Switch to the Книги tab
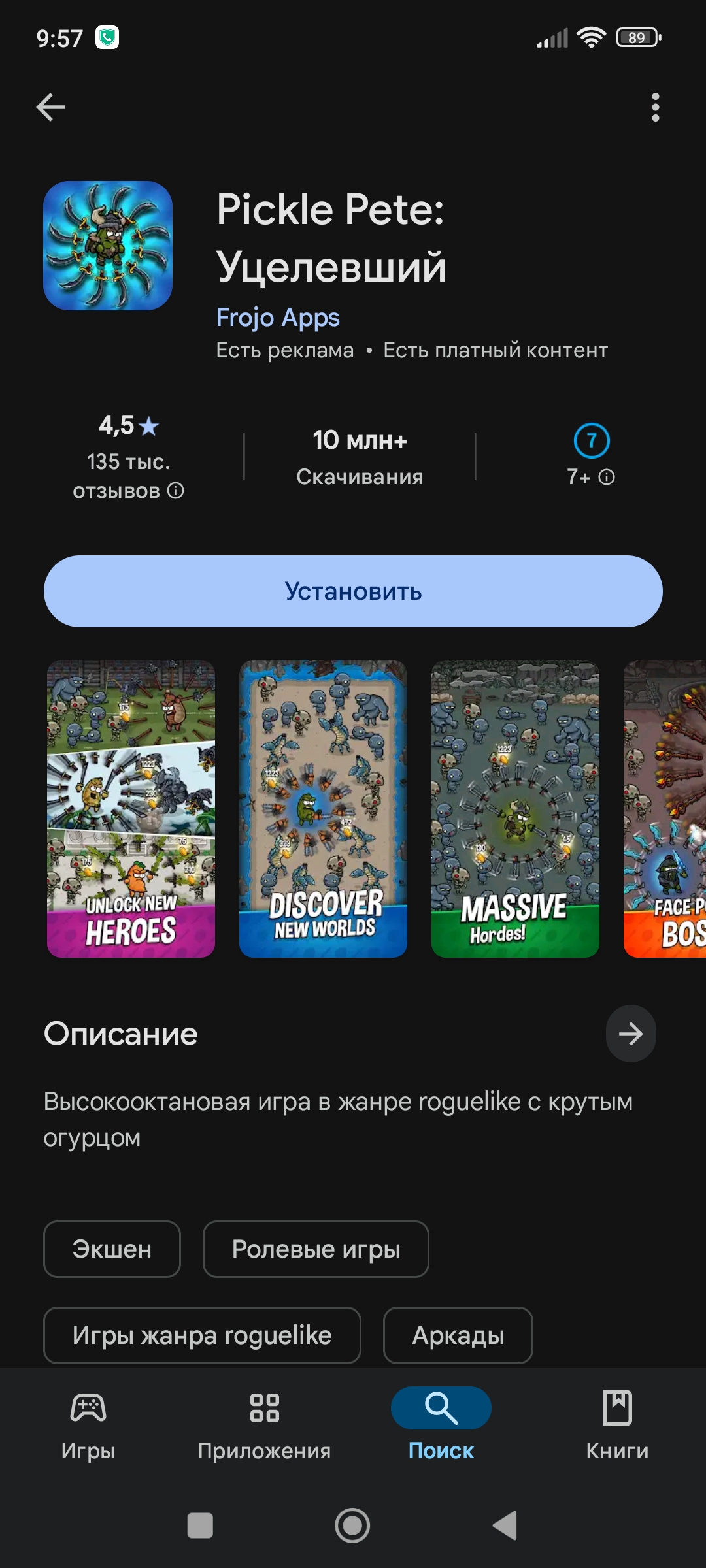 coord(617,1424)
